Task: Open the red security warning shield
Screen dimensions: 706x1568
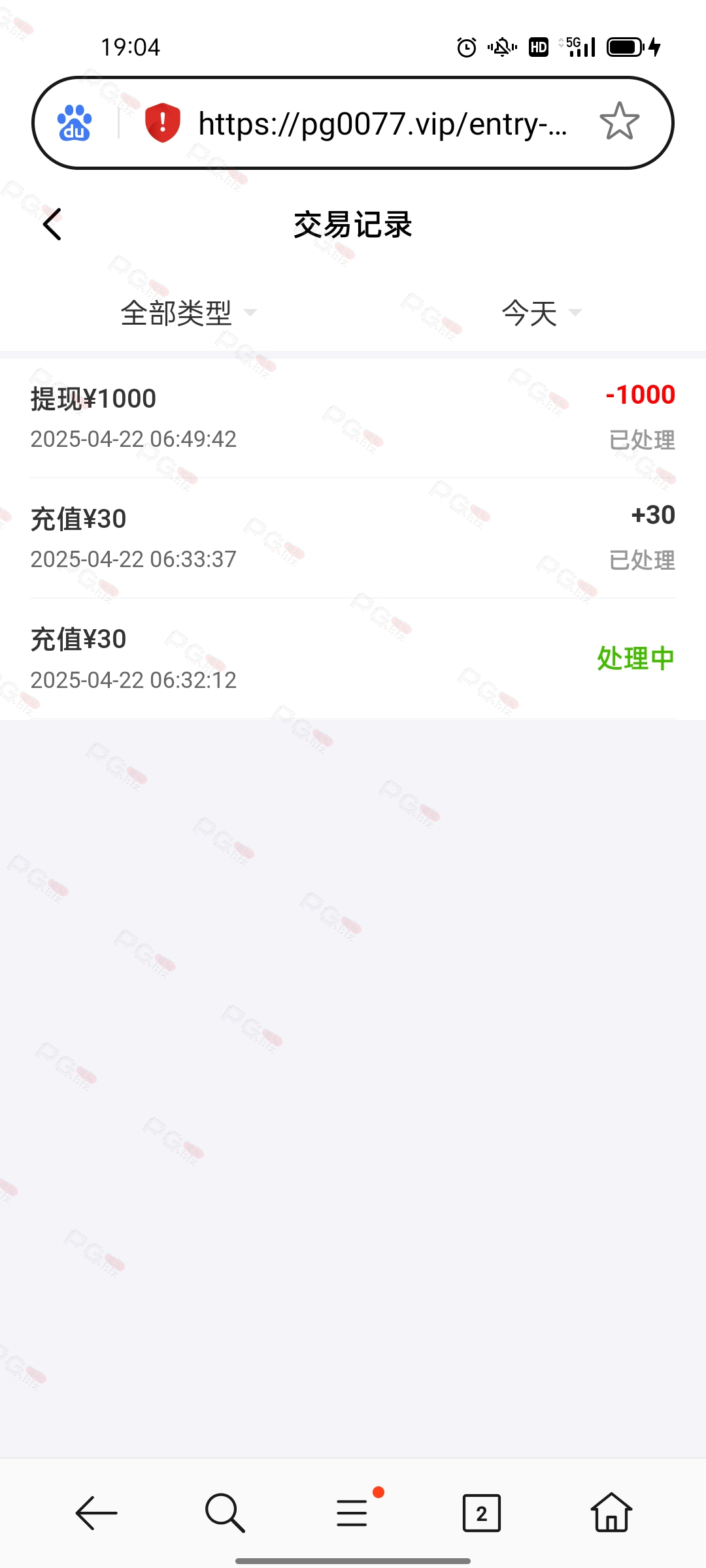Action: 162,123
